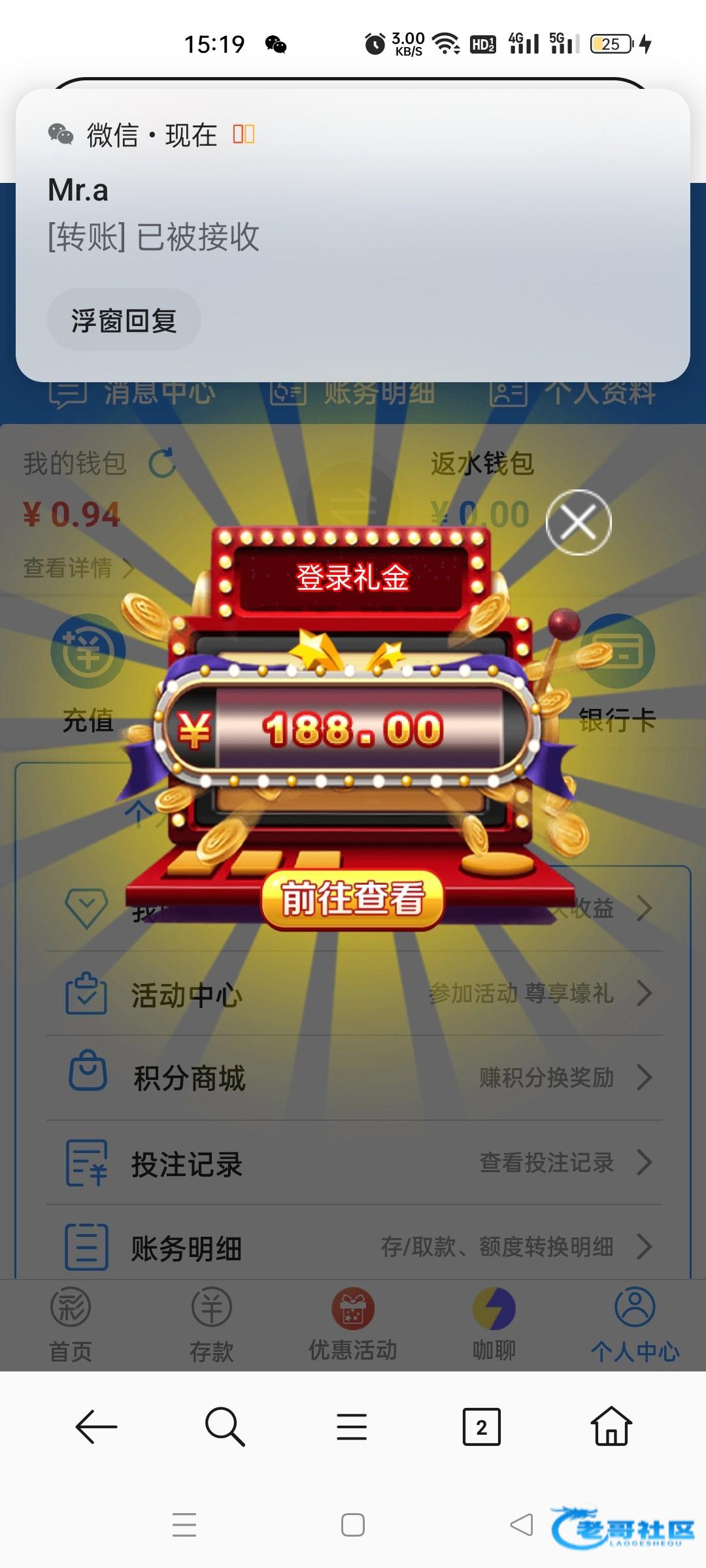706x1568 pixels.
Task: Close the 登录礼金 popup
Action: pos(579,522)
